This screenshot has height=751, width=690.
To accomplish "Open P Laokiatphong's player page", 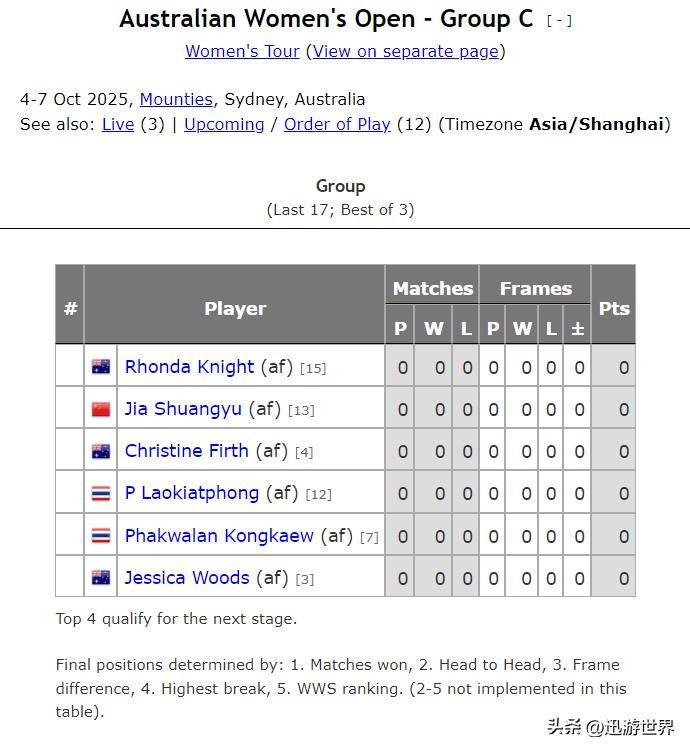I will coord(192,493).
